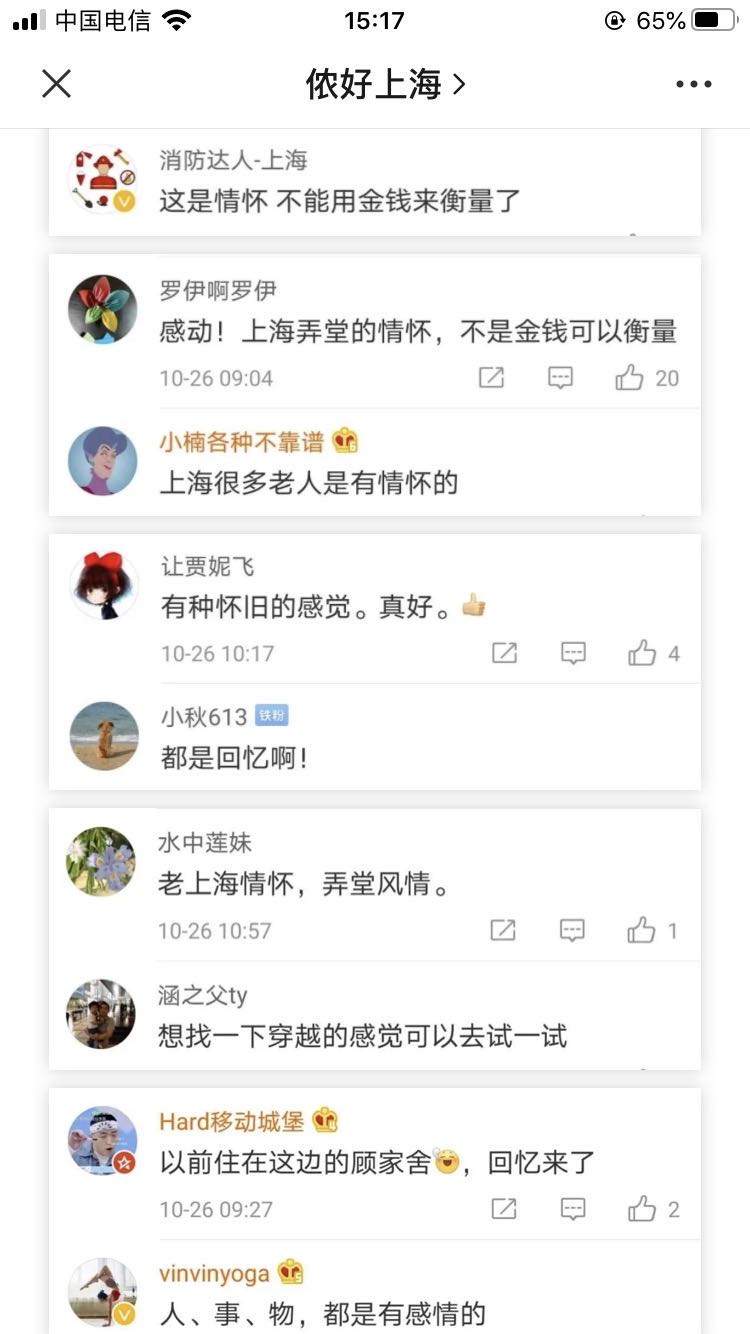Open the 侬好上海 account title
The width and height of the screenshot is (750, 1334).
pyautogui.click(x=385, y=85)
